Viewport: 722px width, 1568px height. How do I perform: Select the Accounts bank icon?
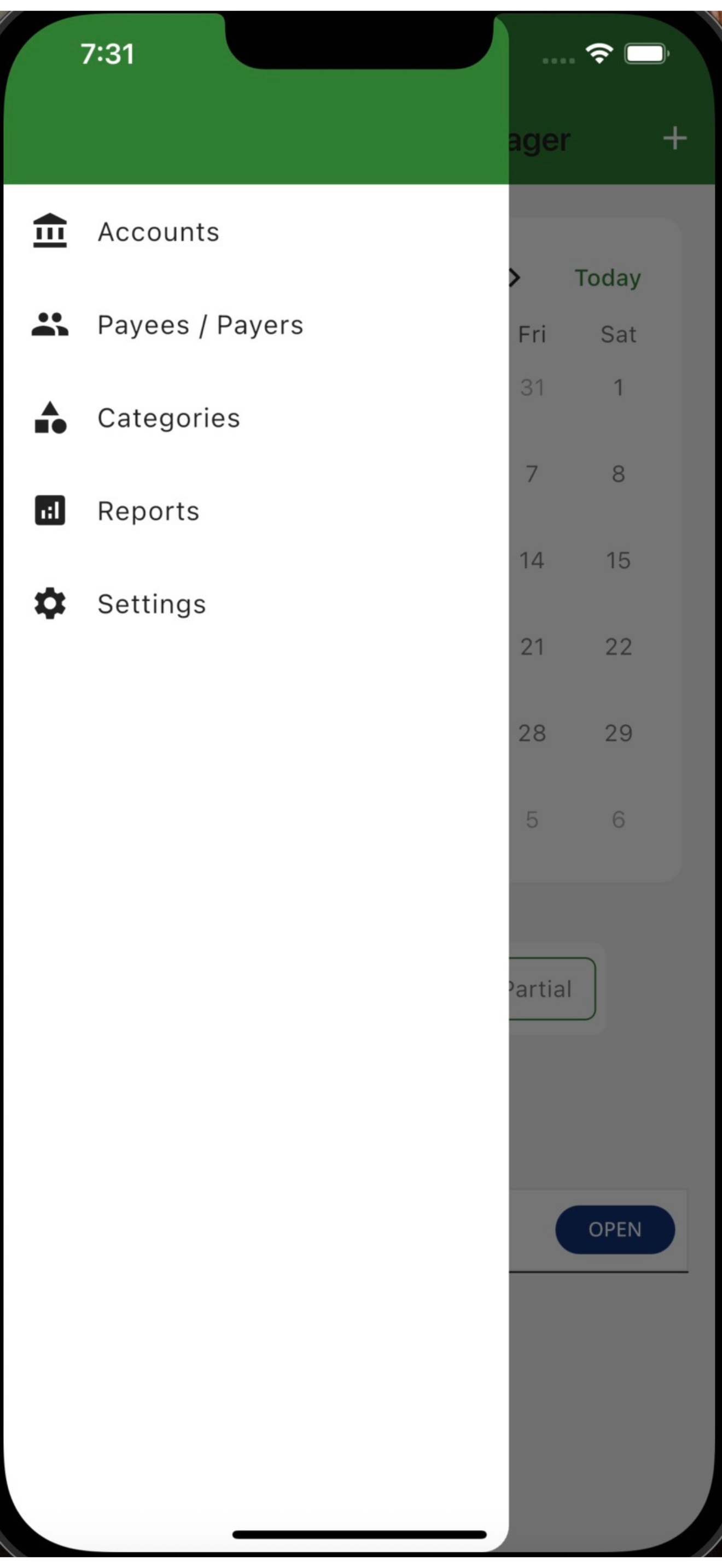(x=49, y=231)
